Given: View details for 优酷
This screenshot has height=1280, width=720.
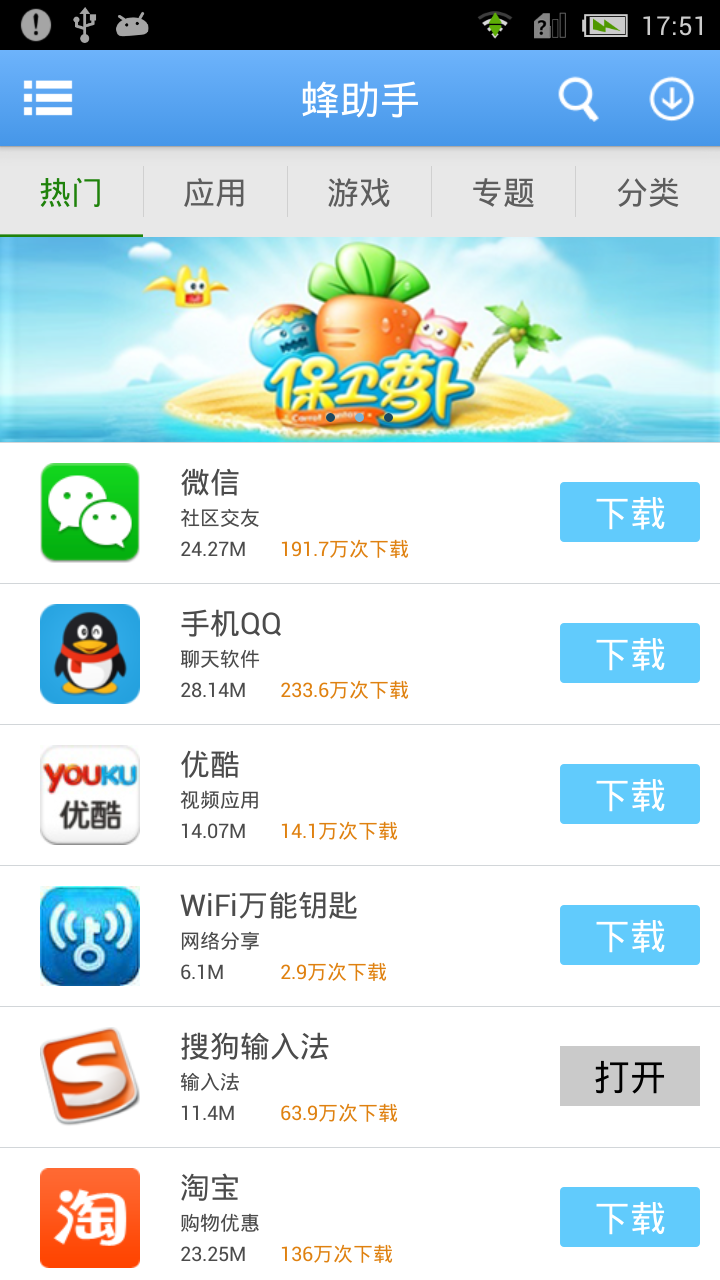Looking at the screenshot, I should pos(300,795).
